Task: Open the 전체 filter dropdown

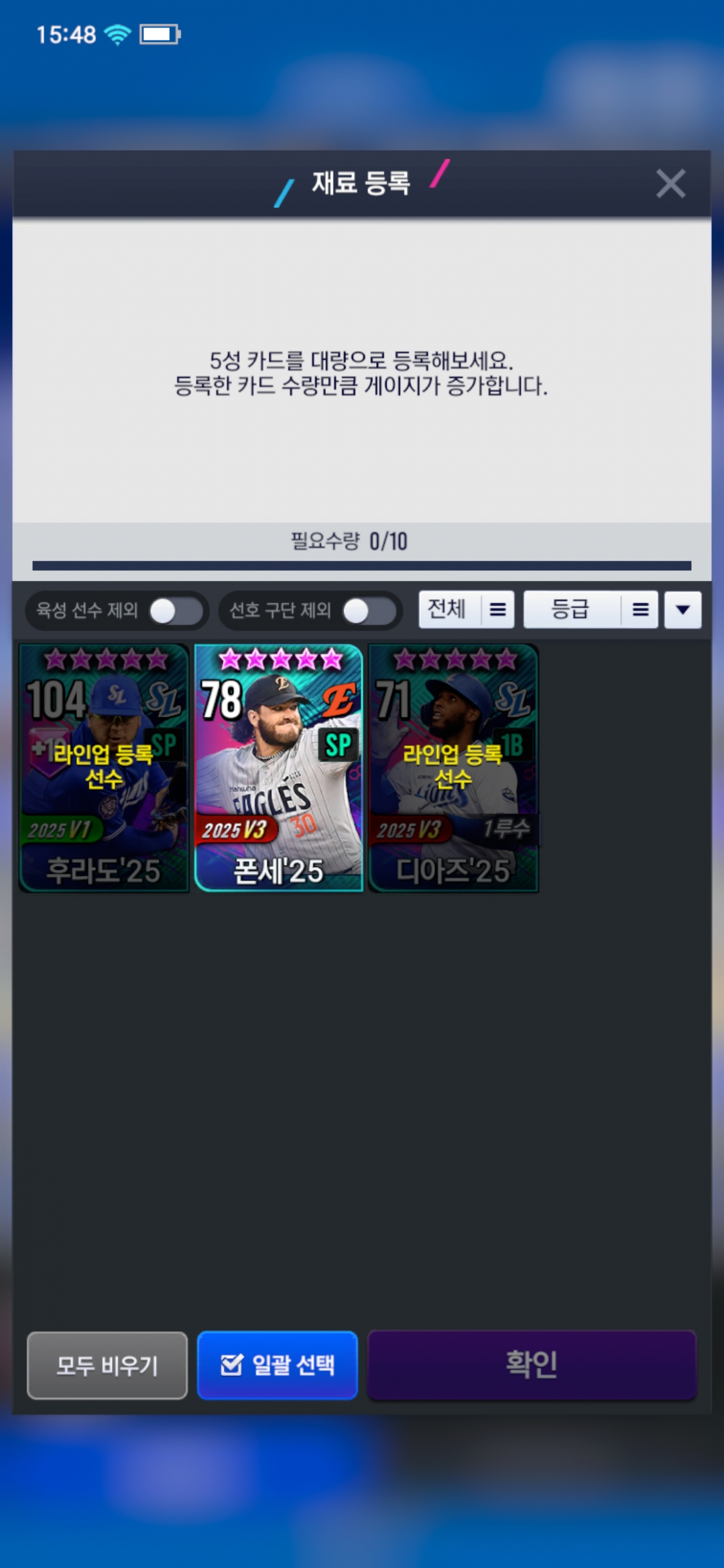Action: click(467, 609)
